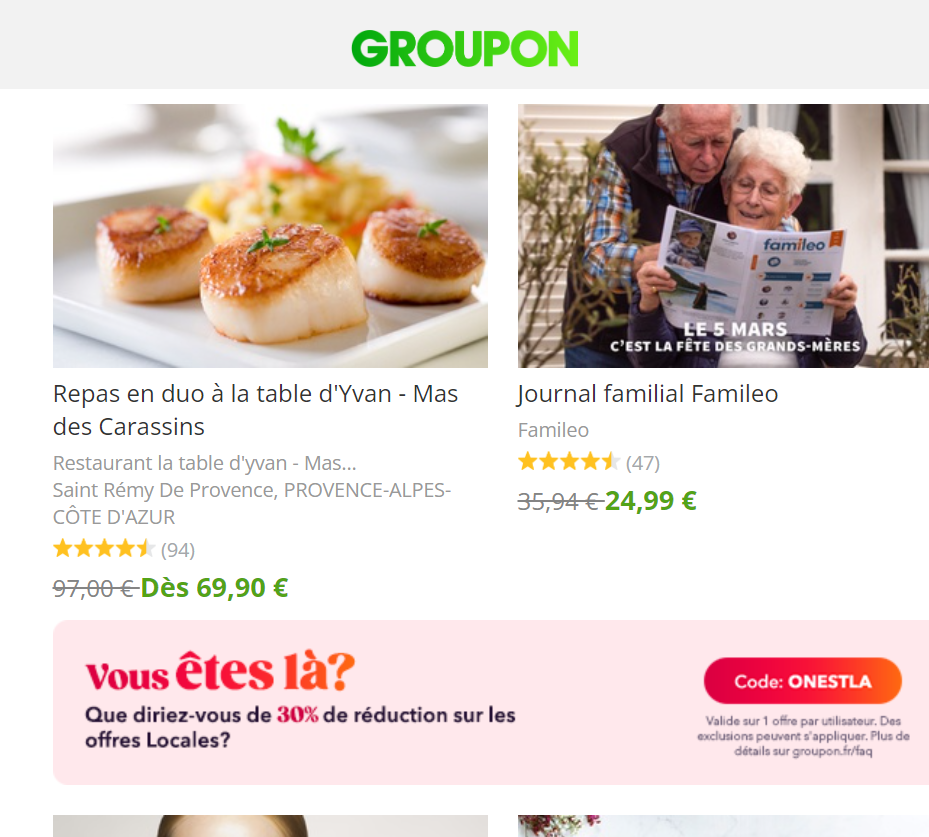Open the Famileo grandparents photo tile
The height and width of the screenshot is (837, 929).
point(722,236)
